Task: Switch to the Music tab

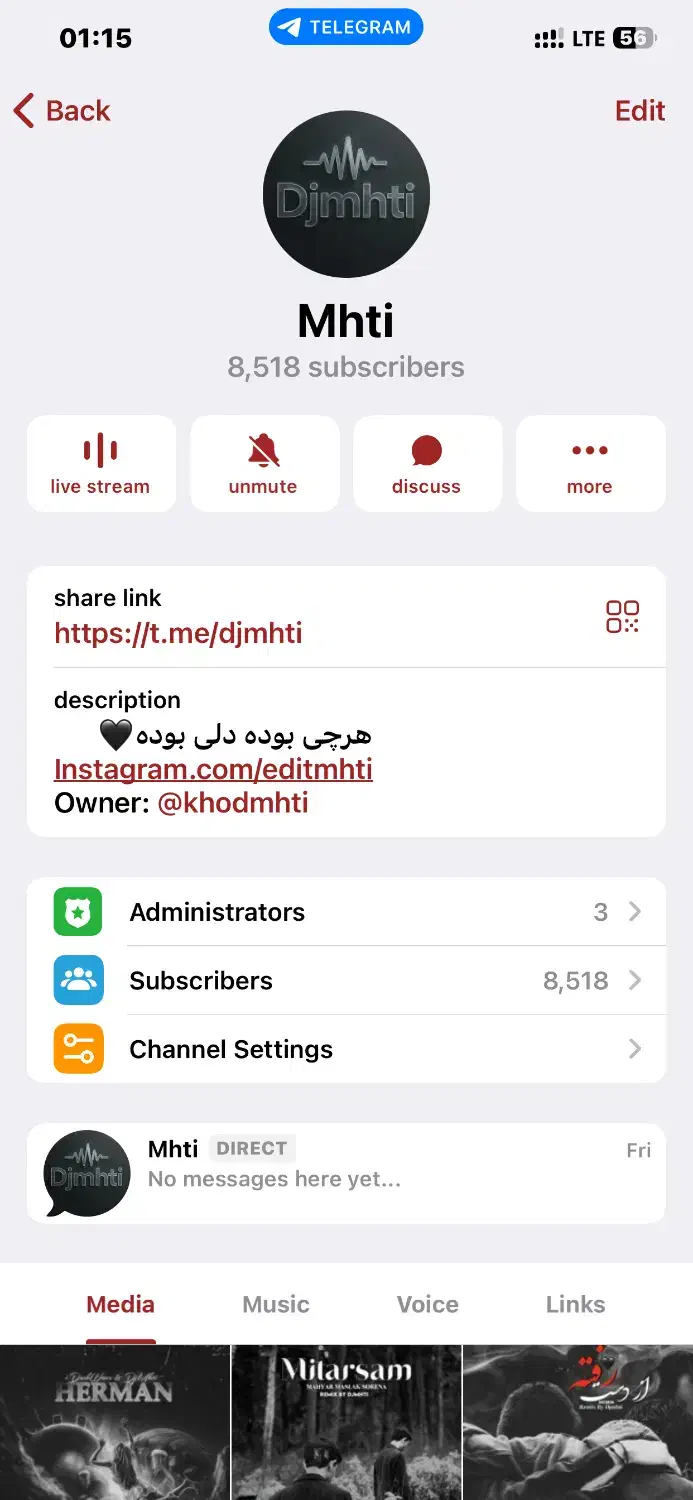Action: click(x=276, y=1304)
